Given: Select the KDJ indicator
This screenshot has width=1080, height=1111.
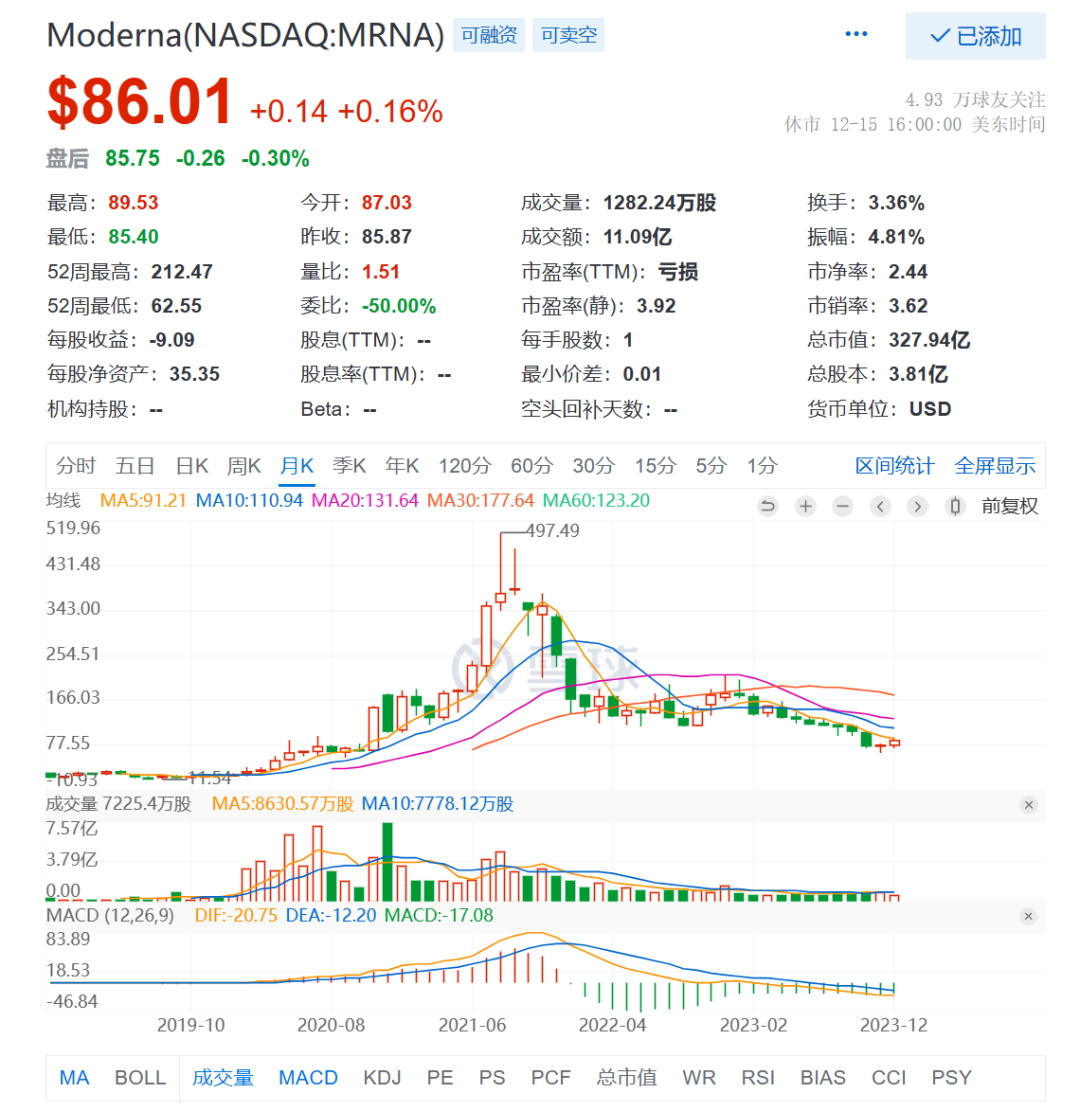Looking at the screenshot, I should pyautogui.click(x=381, y=1078).
